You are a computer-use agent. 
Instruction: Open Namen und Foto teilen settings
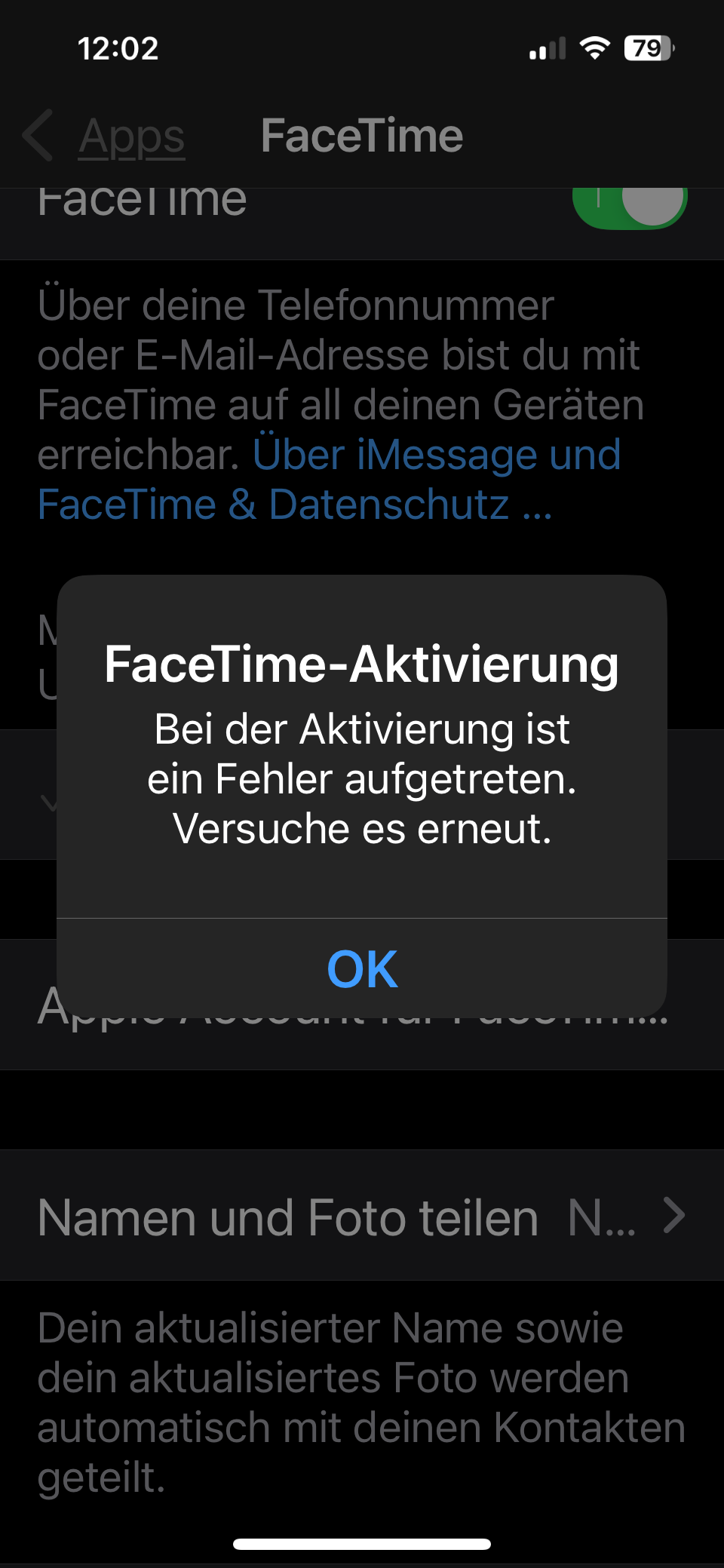(362, 1216)
